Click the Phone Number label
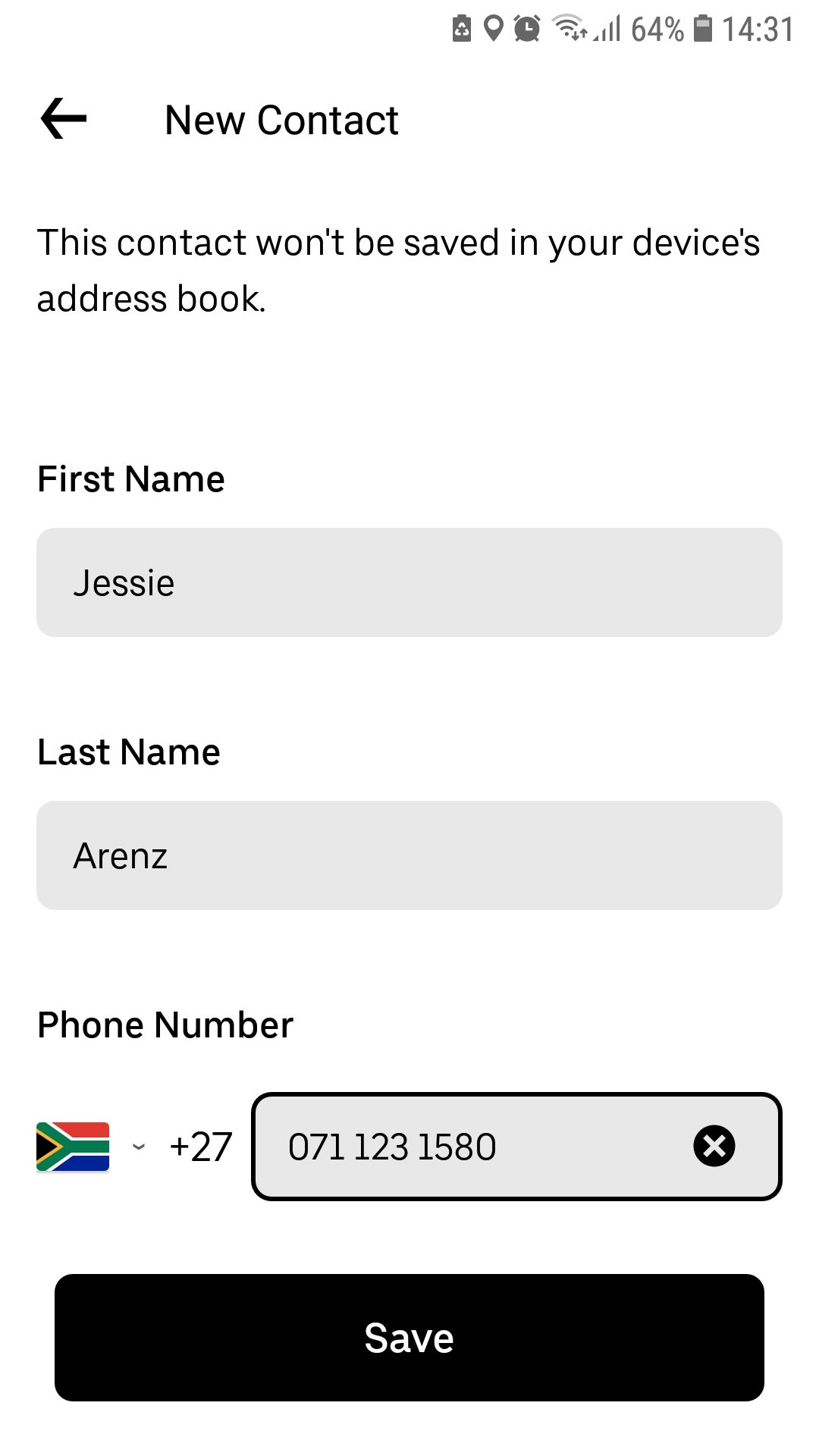 pyautogui.click(x=165, y=1024)
